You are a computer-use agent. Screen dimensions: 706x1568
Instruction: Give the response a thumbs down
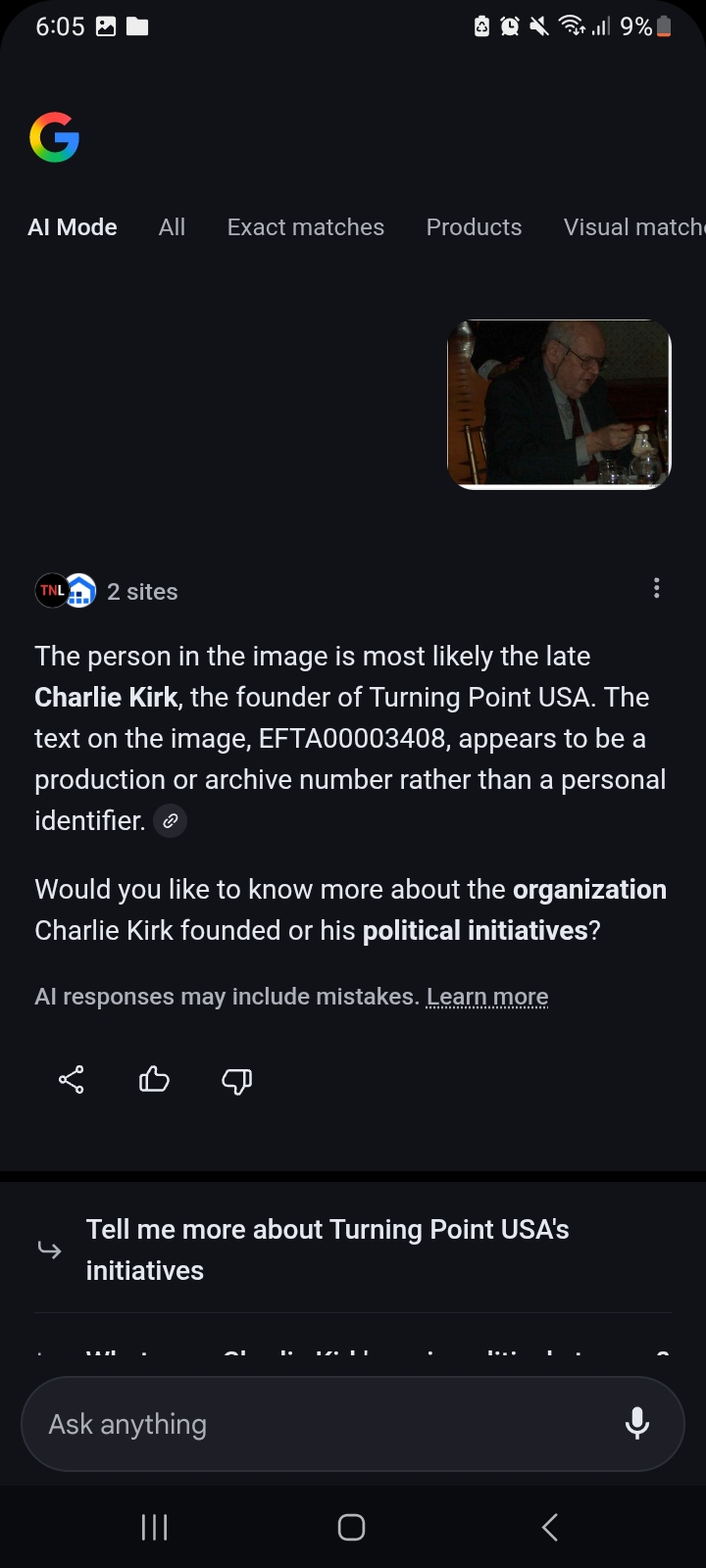(x=237, y=1080)
